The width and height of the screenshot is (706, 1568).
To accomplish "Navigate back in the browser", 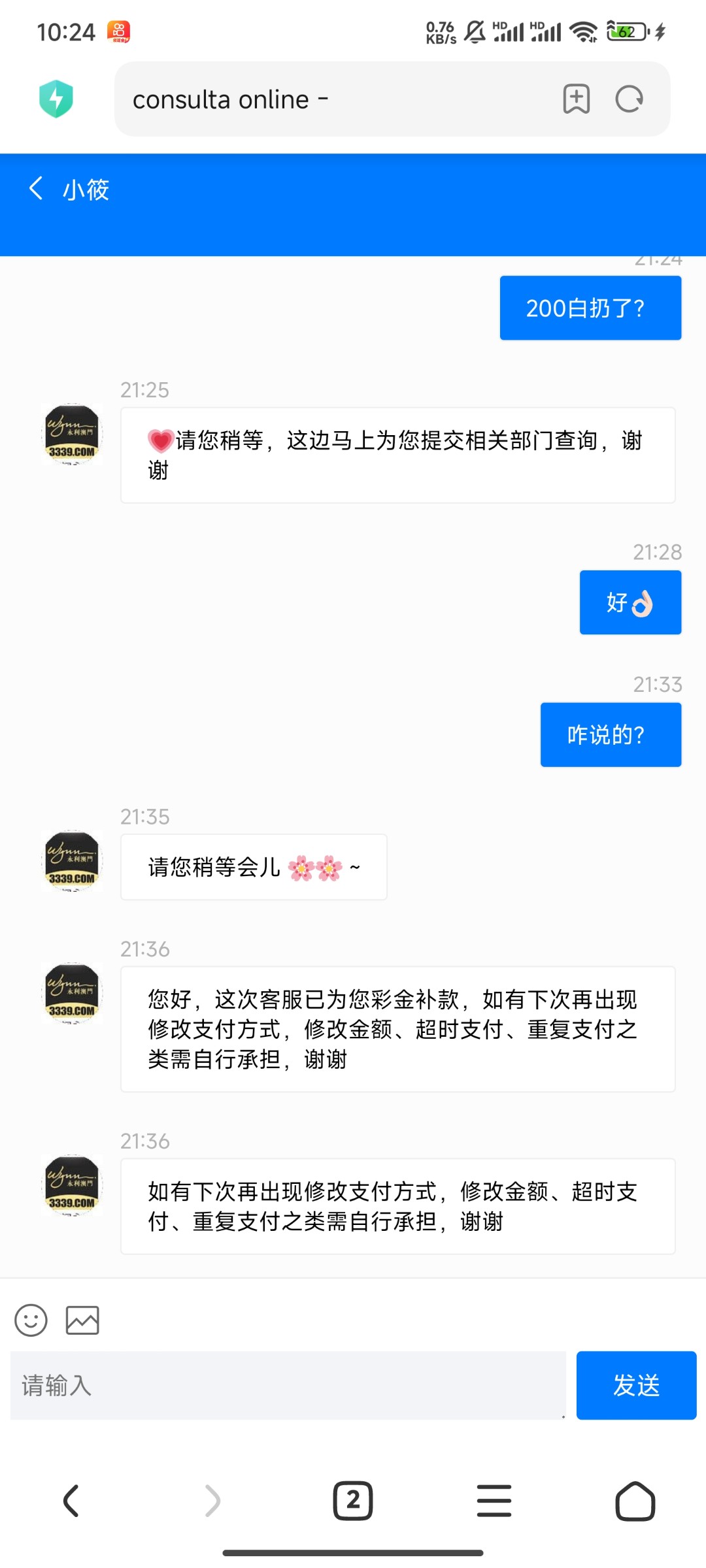I will [71, 1501].
